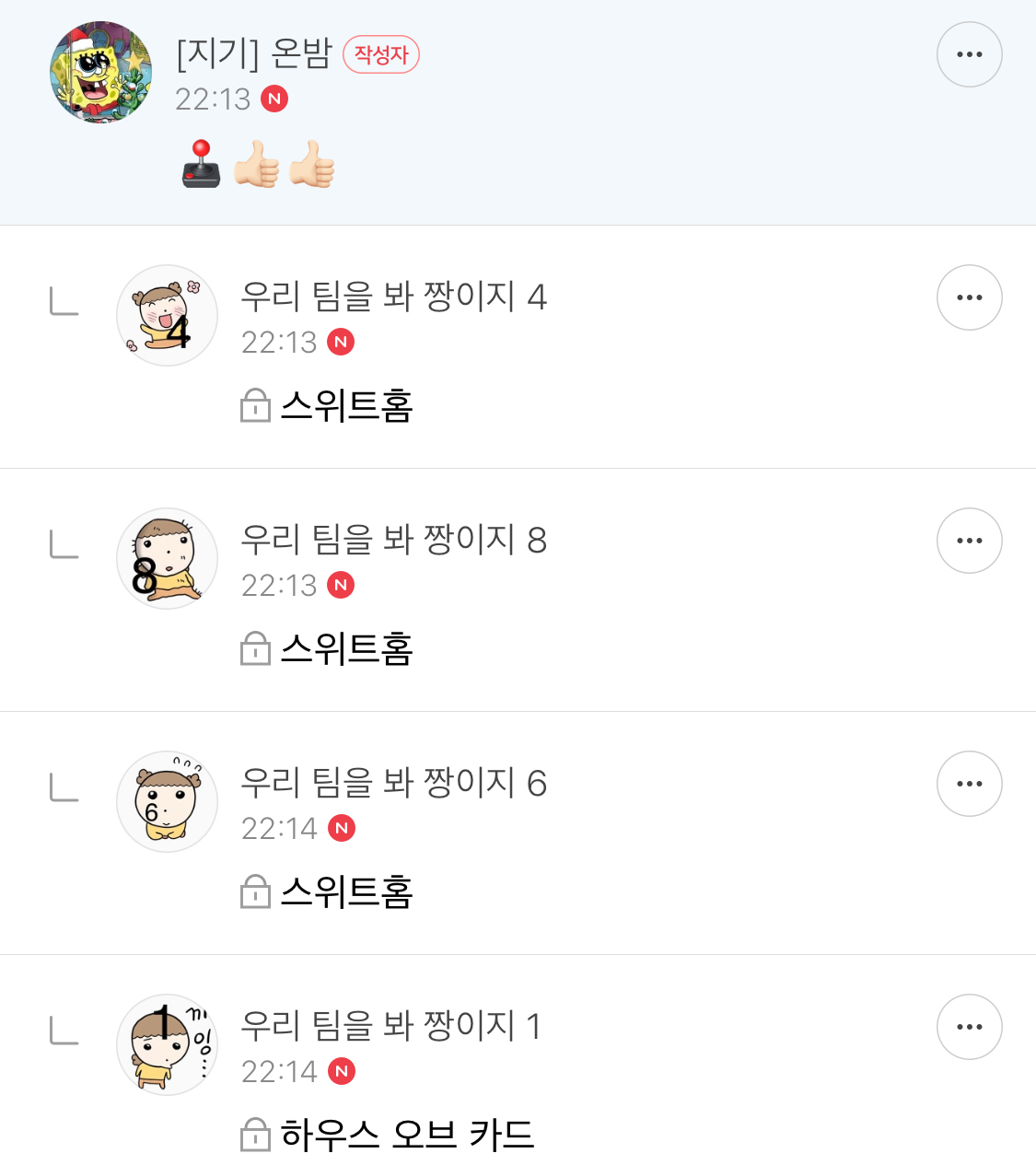Open more options for 짱이지 8's reply

[x=969, y=541]
